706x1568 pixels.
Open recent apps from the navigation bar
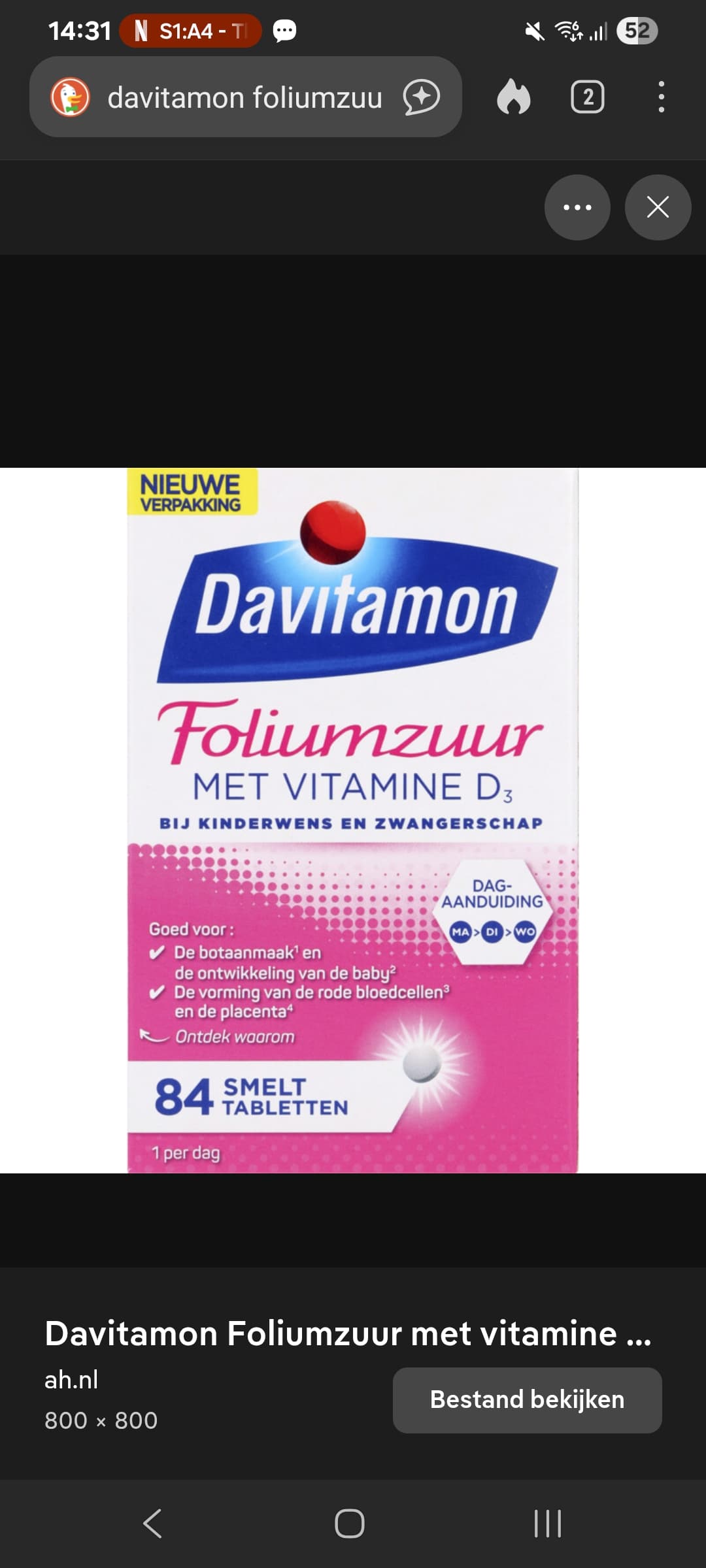(x=547, y=1523)
